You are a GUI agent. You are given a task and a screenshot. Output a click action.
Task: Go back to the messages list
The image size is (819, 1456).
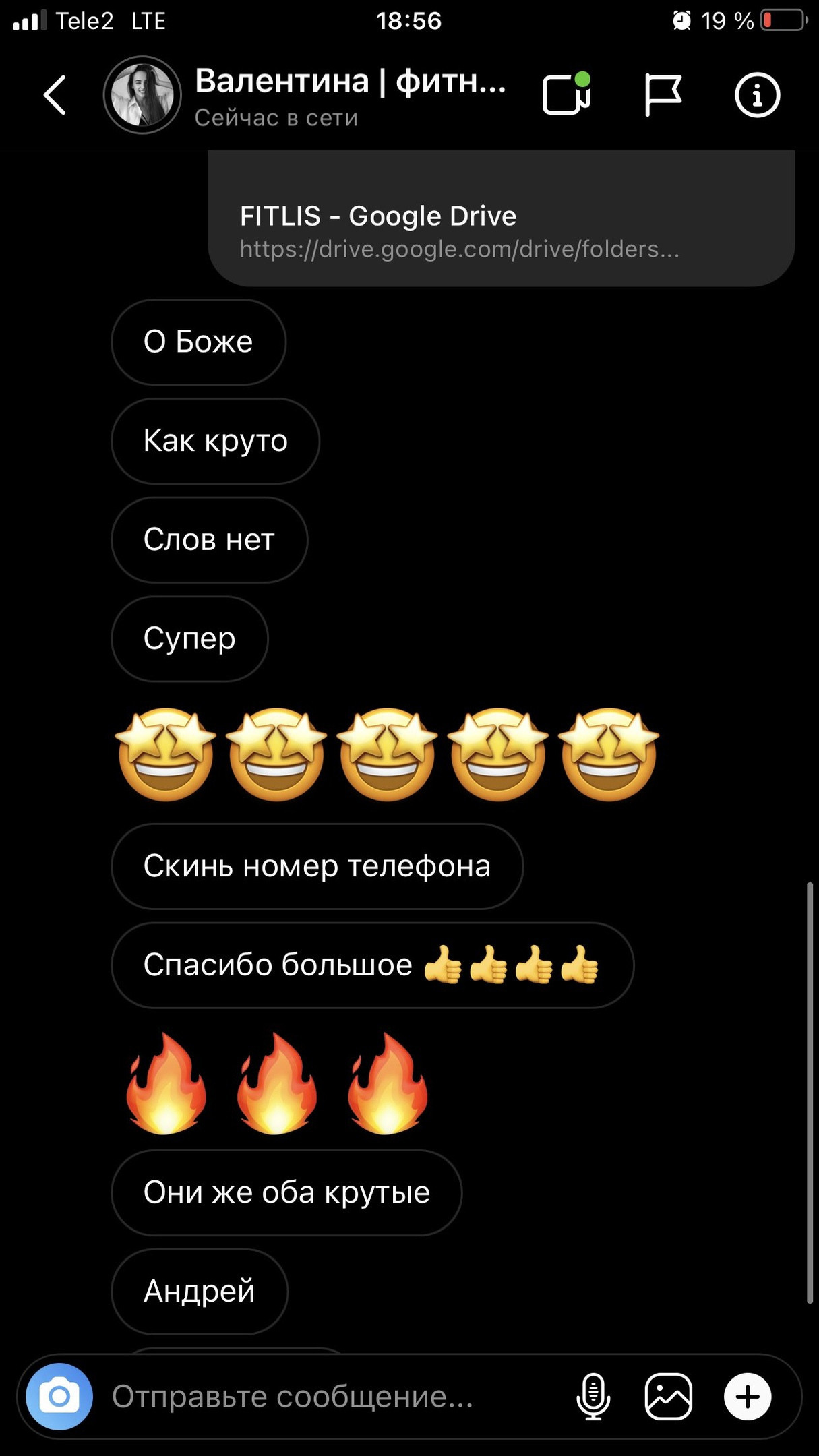[55, 95]
